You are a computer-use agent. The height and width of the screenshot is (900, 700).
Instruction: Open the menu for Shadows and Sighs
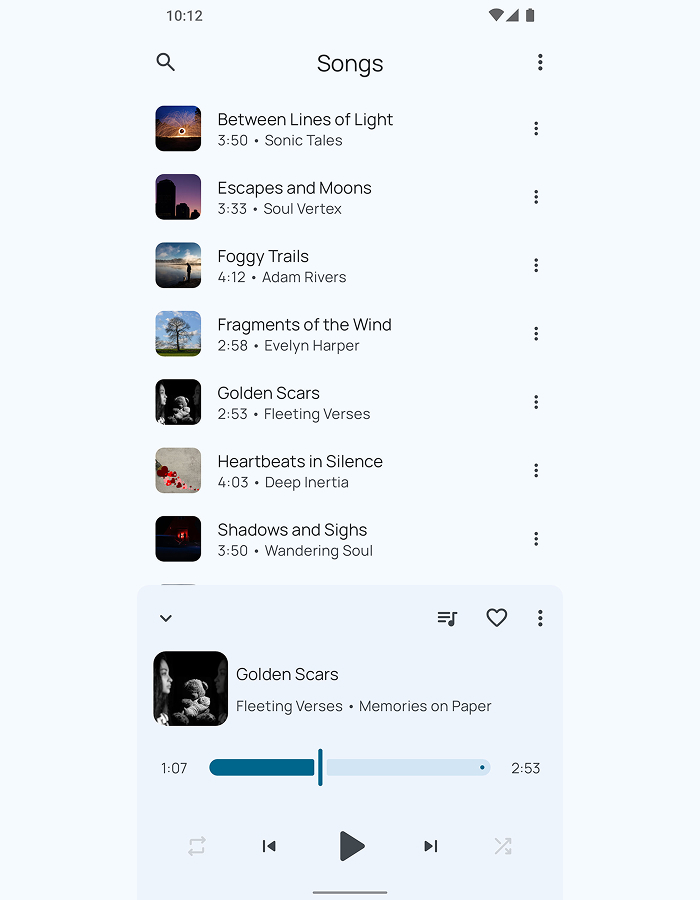536,539
